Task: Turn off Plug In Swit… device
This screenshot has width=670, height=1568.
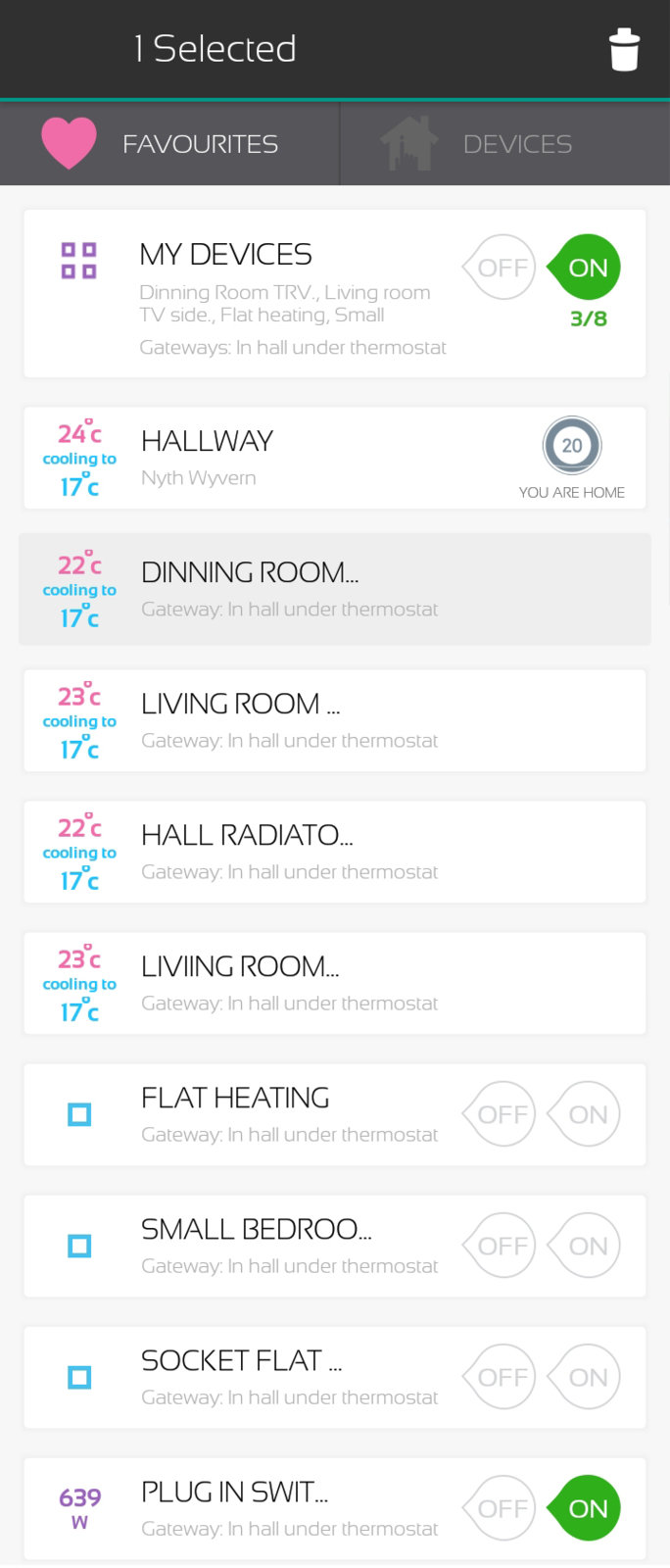Action: click(x=500, y=1508)
